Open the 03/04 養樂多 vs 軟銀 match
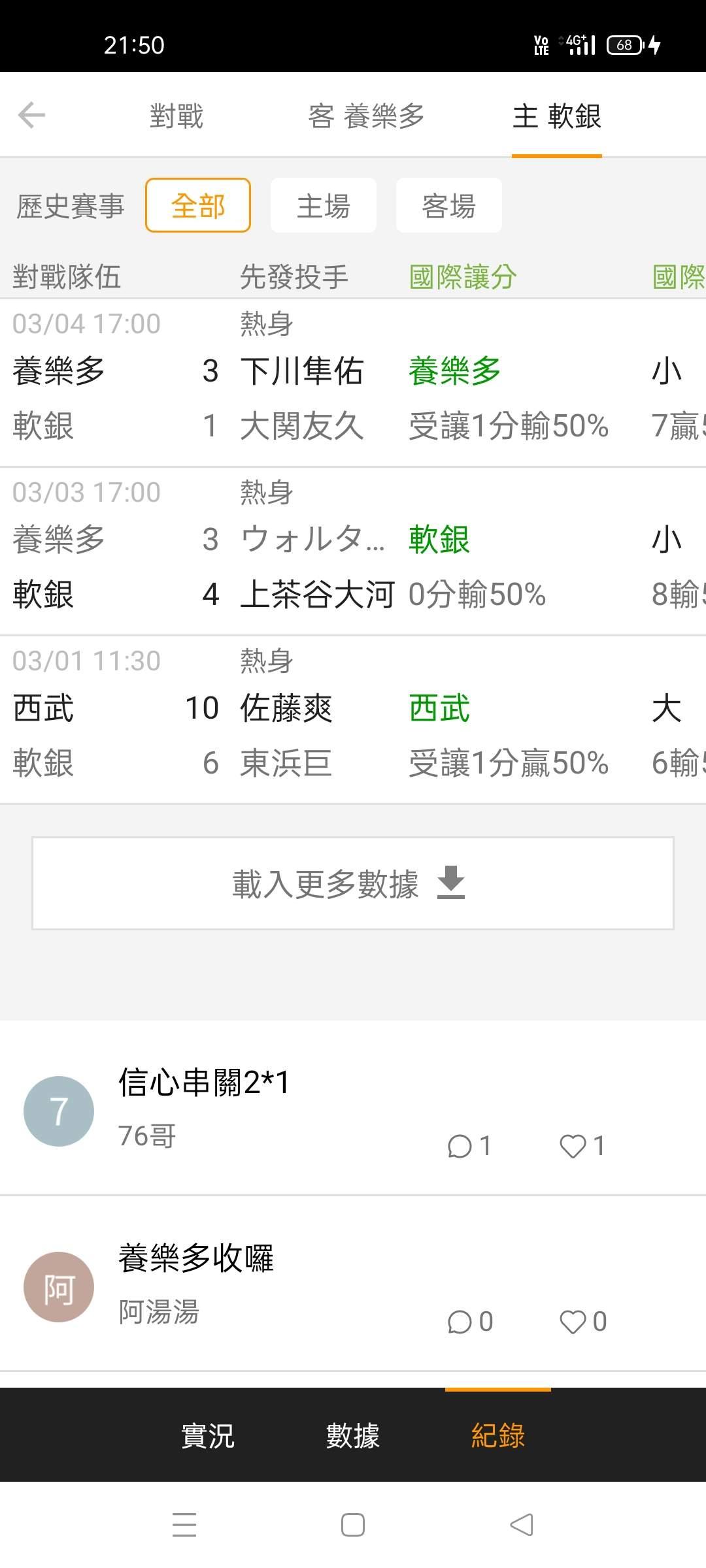The width and height of the screenshot is (706, 1568). (353, 383)
